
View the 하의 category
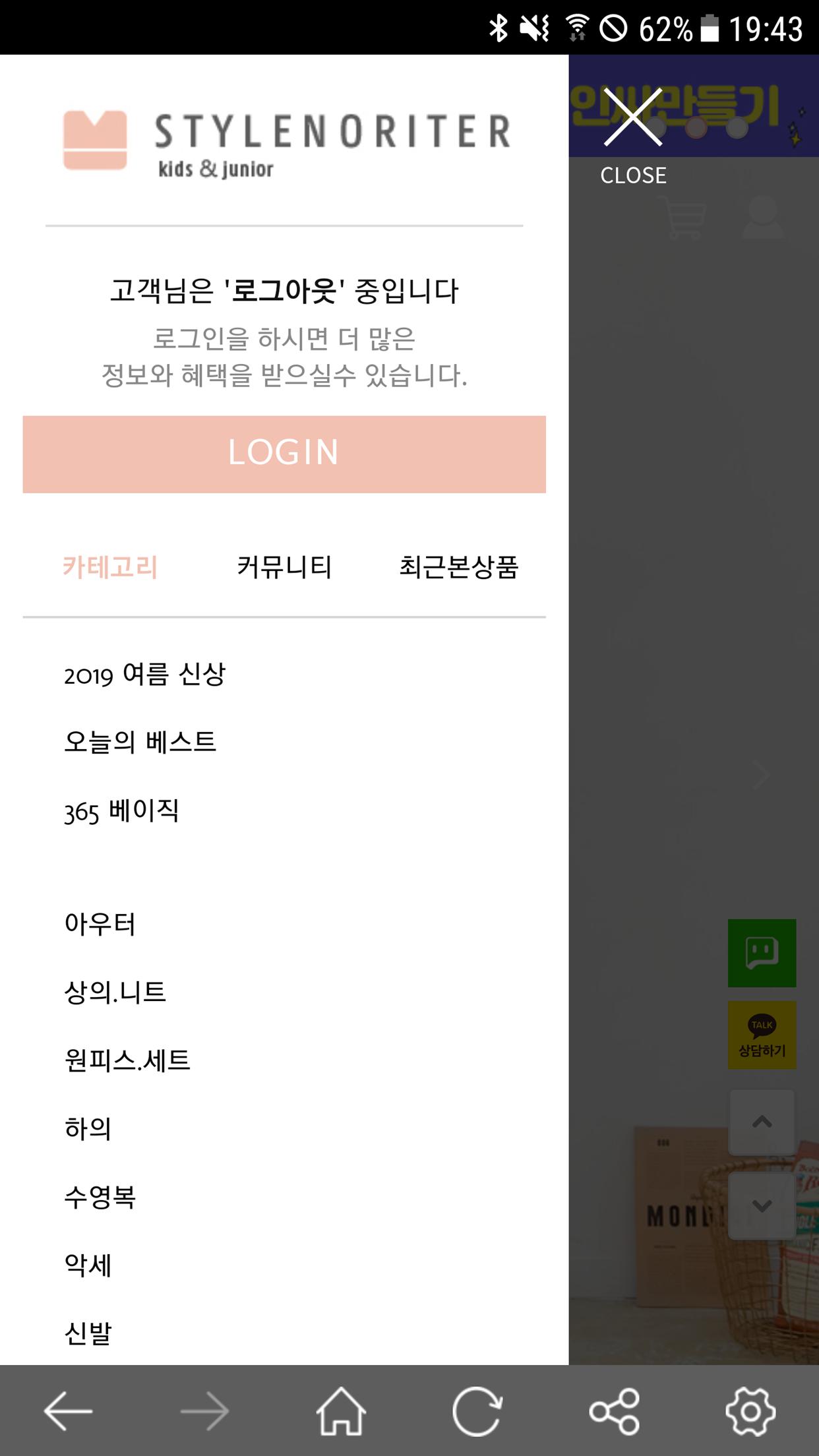[x=88, y=1129]
